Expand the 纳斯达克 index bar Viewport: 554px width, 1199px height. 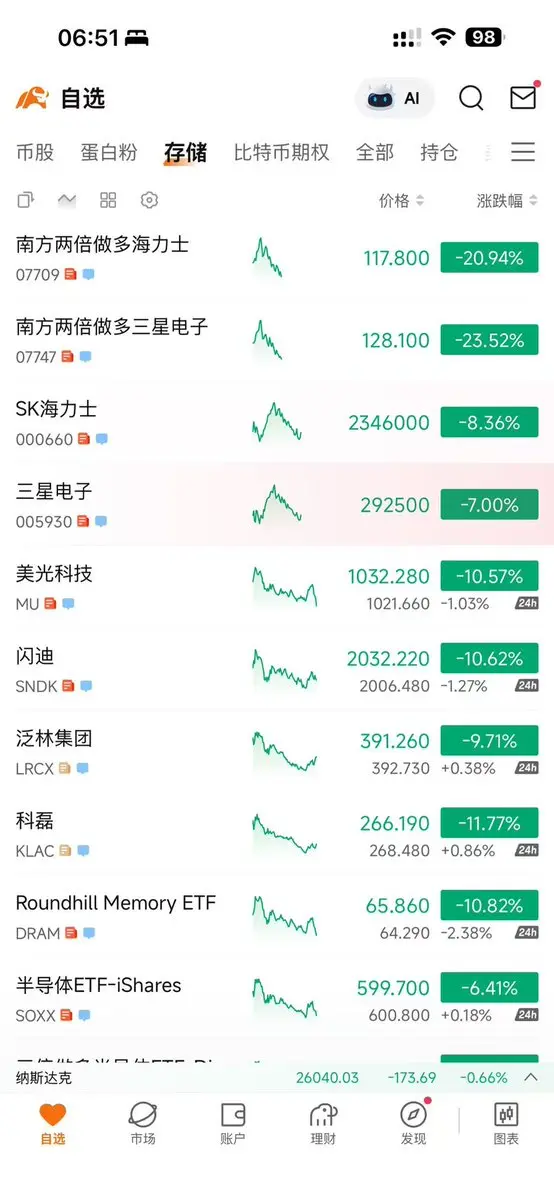point(531,1077)
